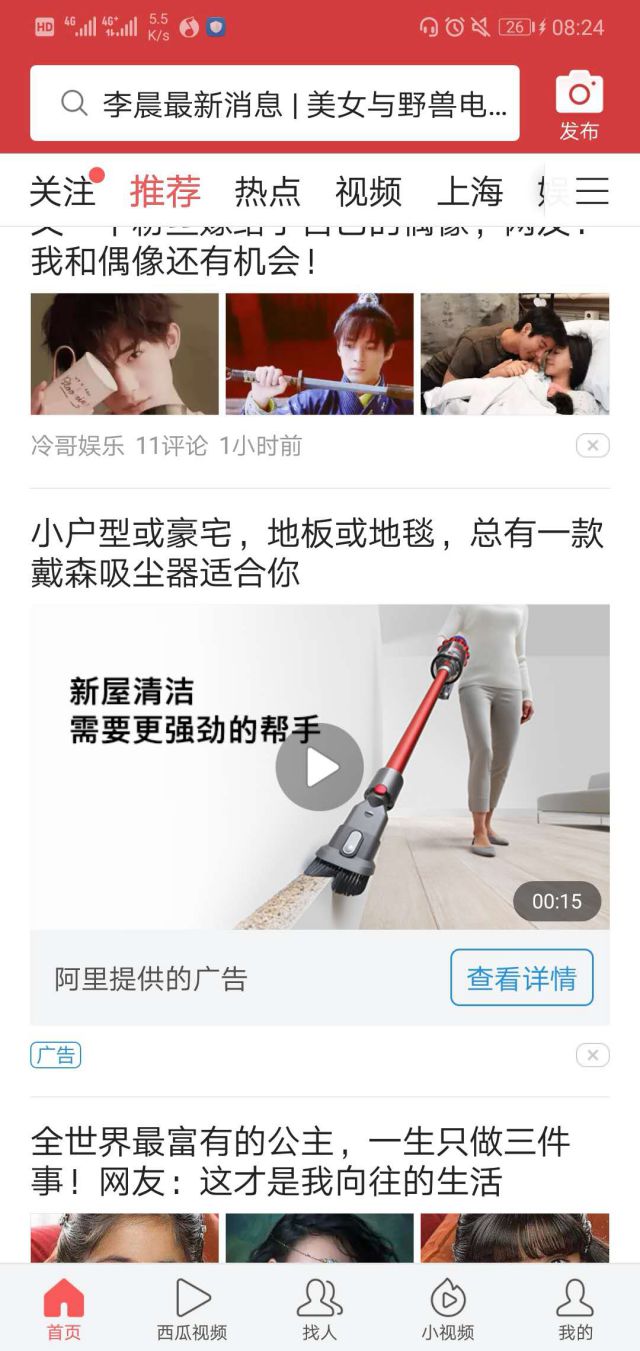Open the 西瓜视频 tab
This screenshot has height=1351, width=640.
pyautogui.click(x=192, y=1309)
